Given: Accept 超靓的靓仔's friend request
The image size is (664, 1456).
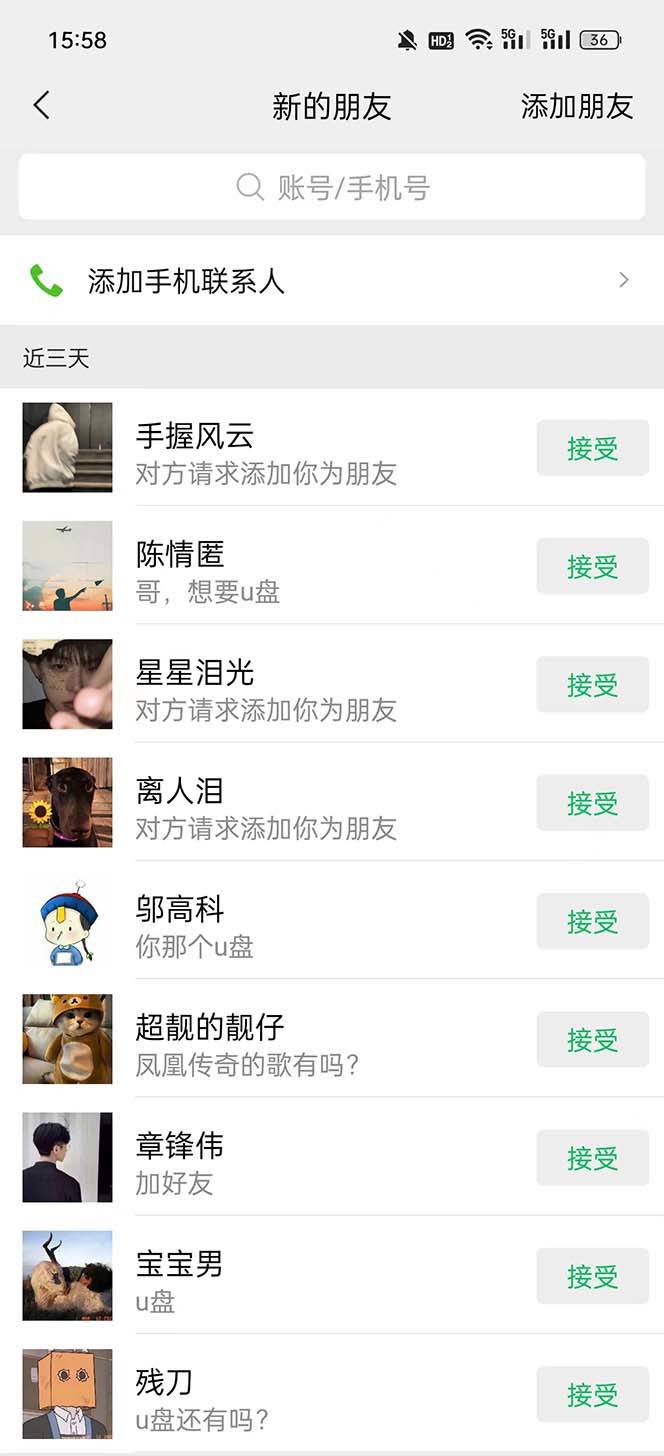Looking at the screenshot, I should click(592, 1039).
